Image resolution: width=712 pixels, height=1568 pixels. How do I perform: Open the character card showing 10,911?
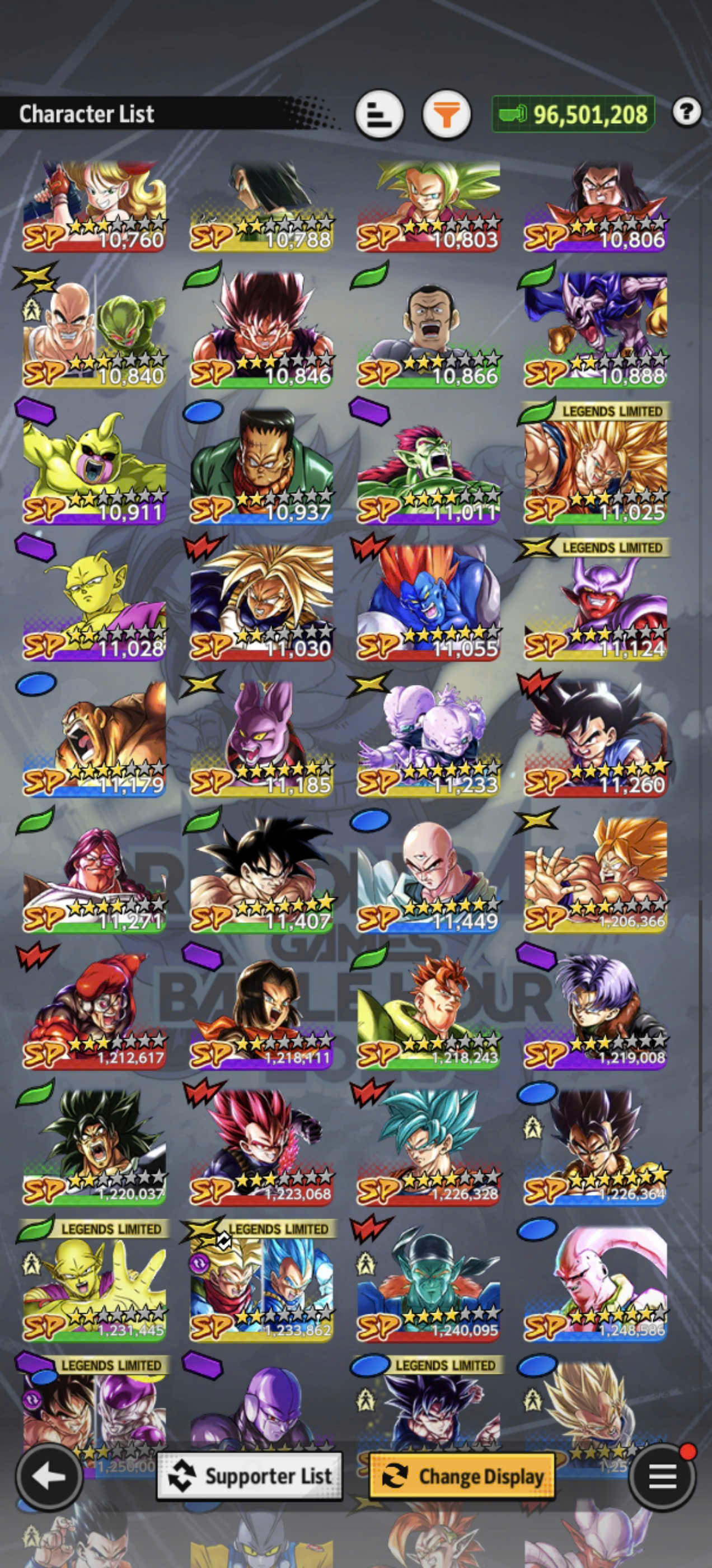(95, 466)
